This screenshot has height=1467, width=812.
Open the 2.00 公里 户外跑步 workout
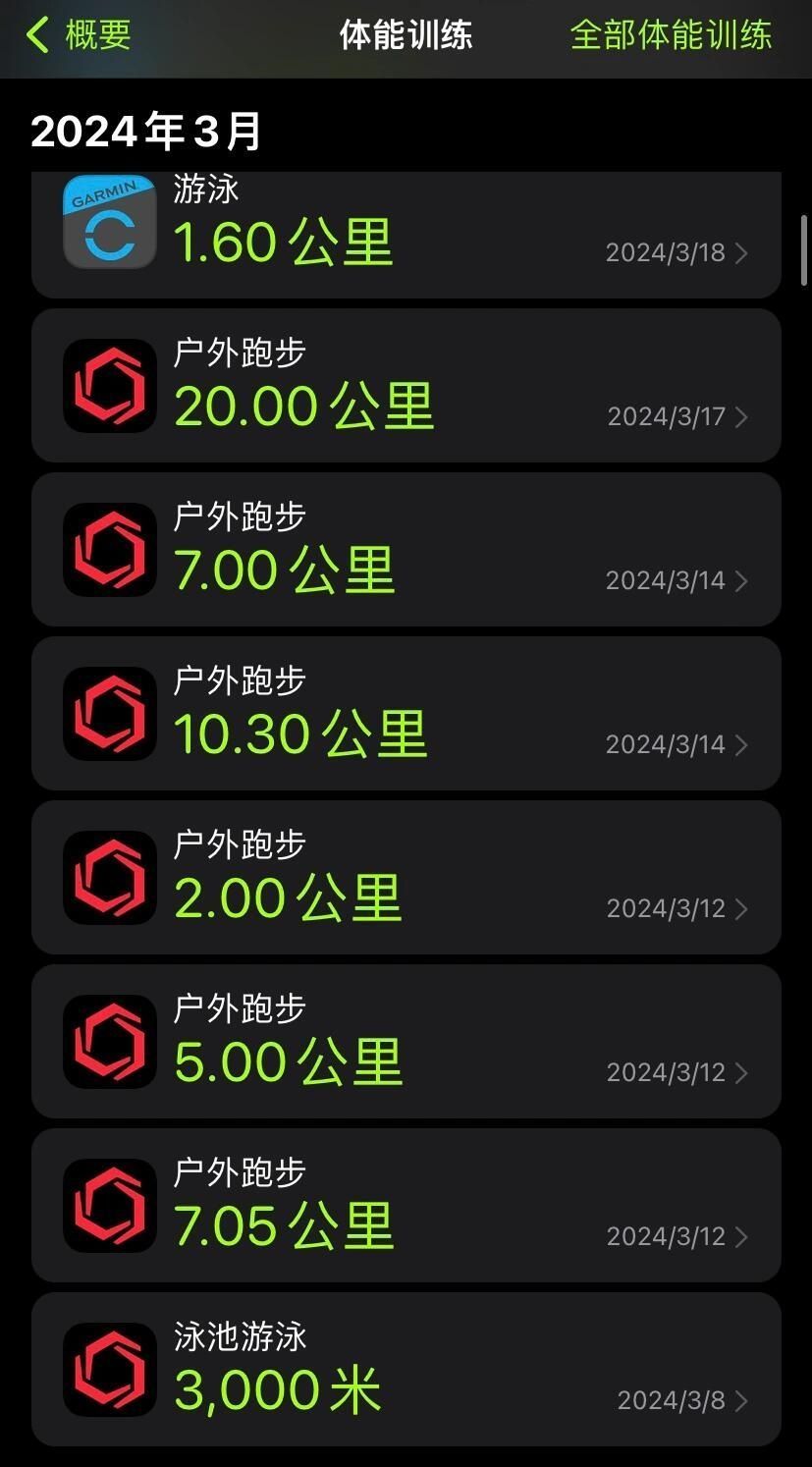click(x=406, y=877)
